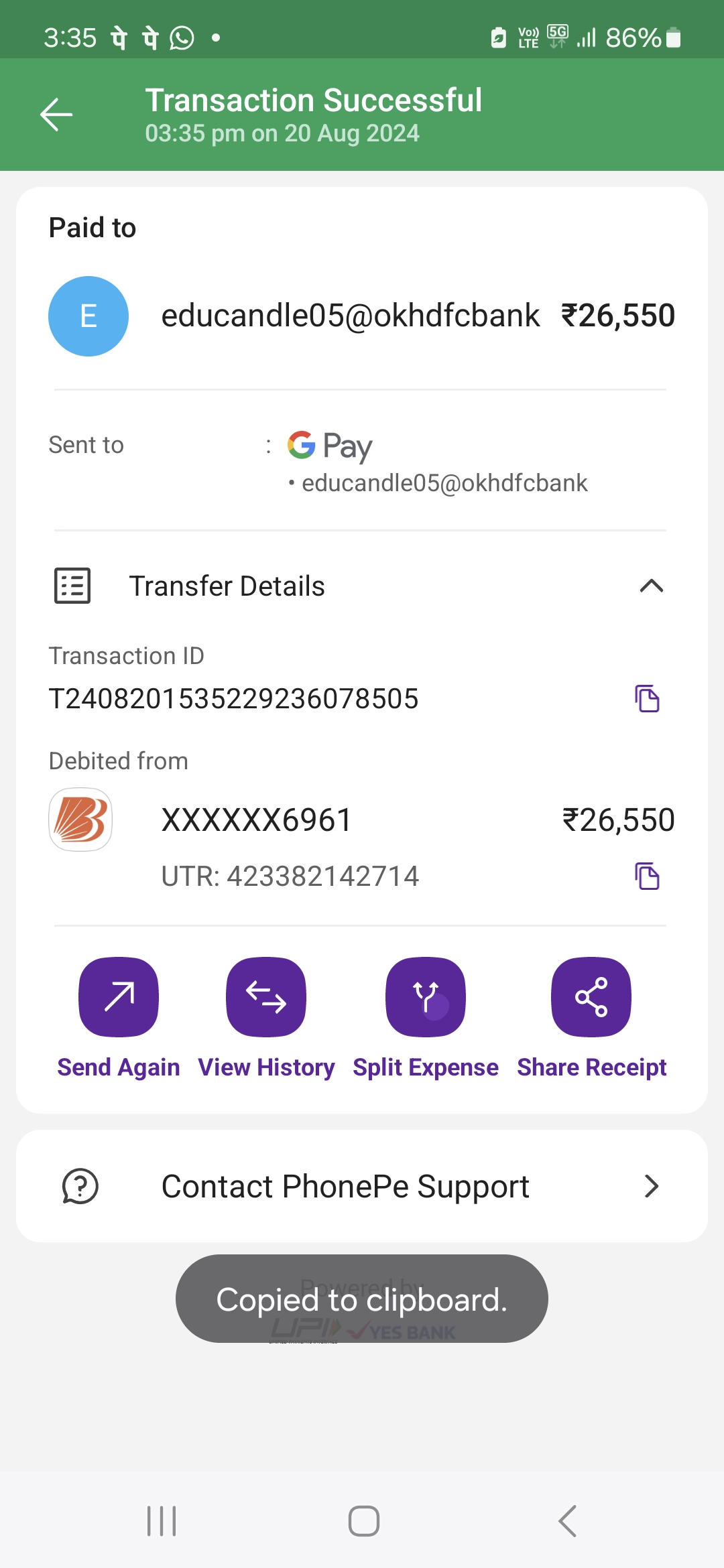Image resolution: width=724 pixels, height=1568 pixels.
Task: Open the recent apps view
Action: [162, 1521]
